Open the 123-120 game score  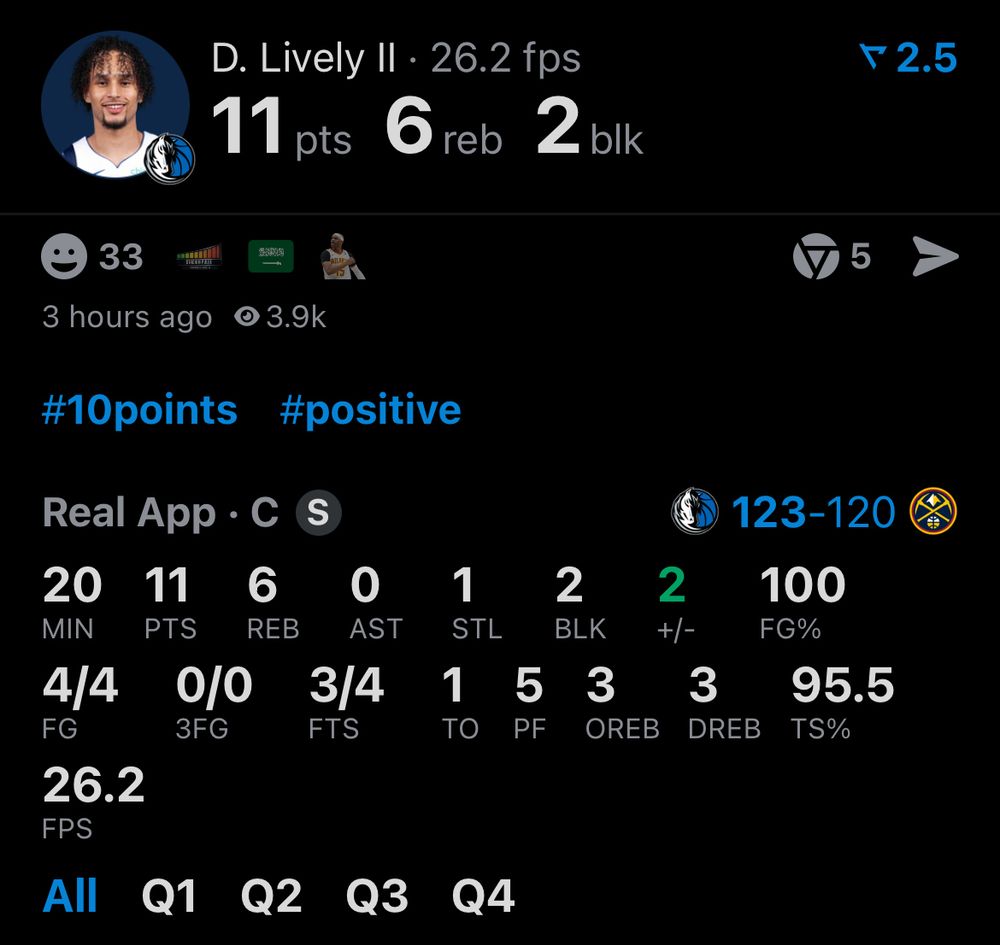click(x=813, y=513)
